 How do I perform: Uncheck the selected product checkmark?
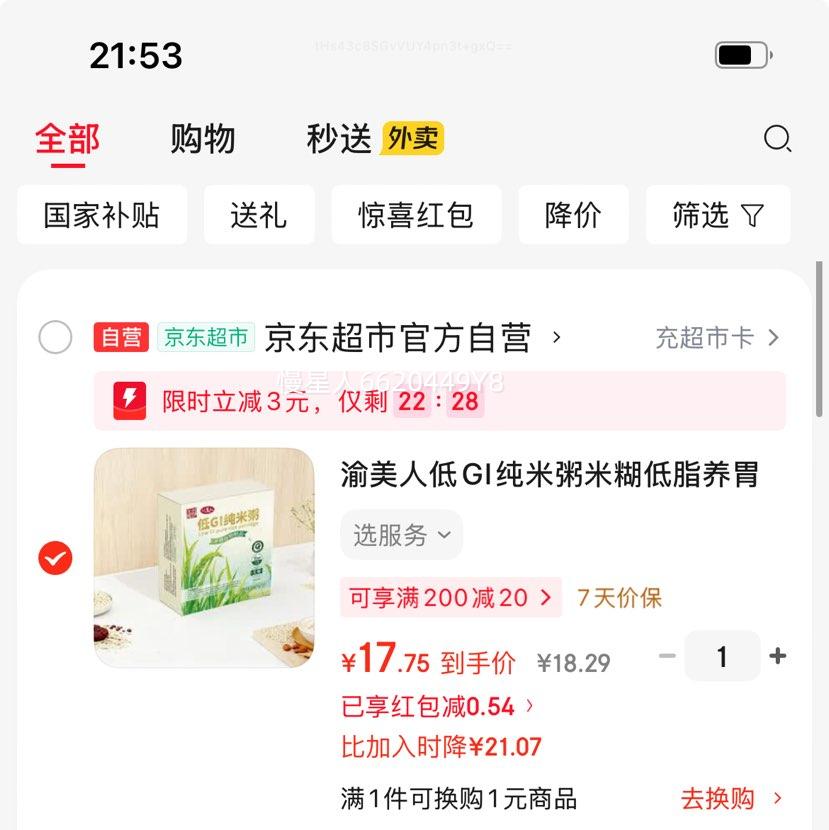point(55,557)
